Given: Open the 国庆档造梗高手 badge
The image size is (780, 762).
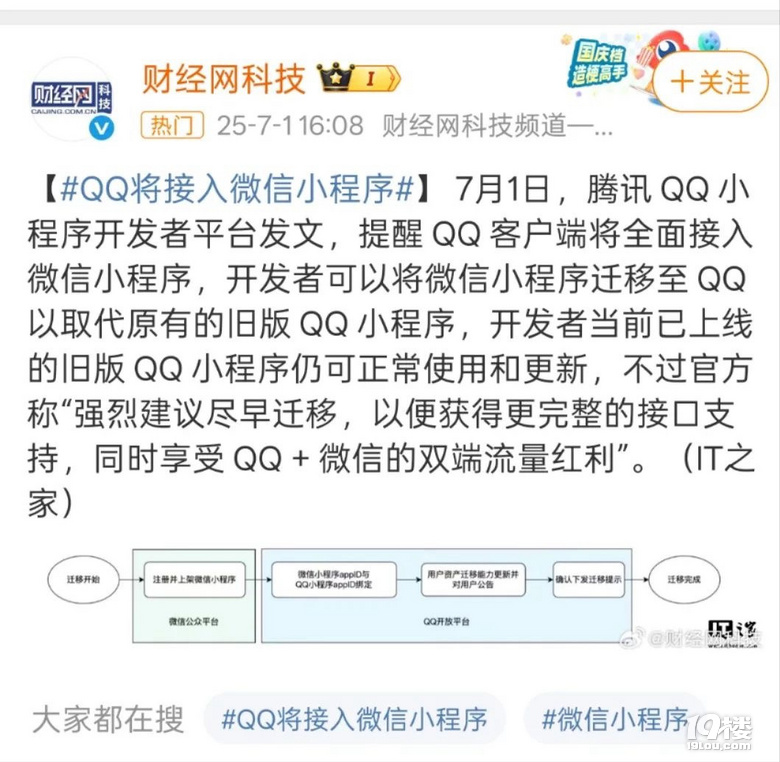Looking at the screenshot, I should click(602, 62).
